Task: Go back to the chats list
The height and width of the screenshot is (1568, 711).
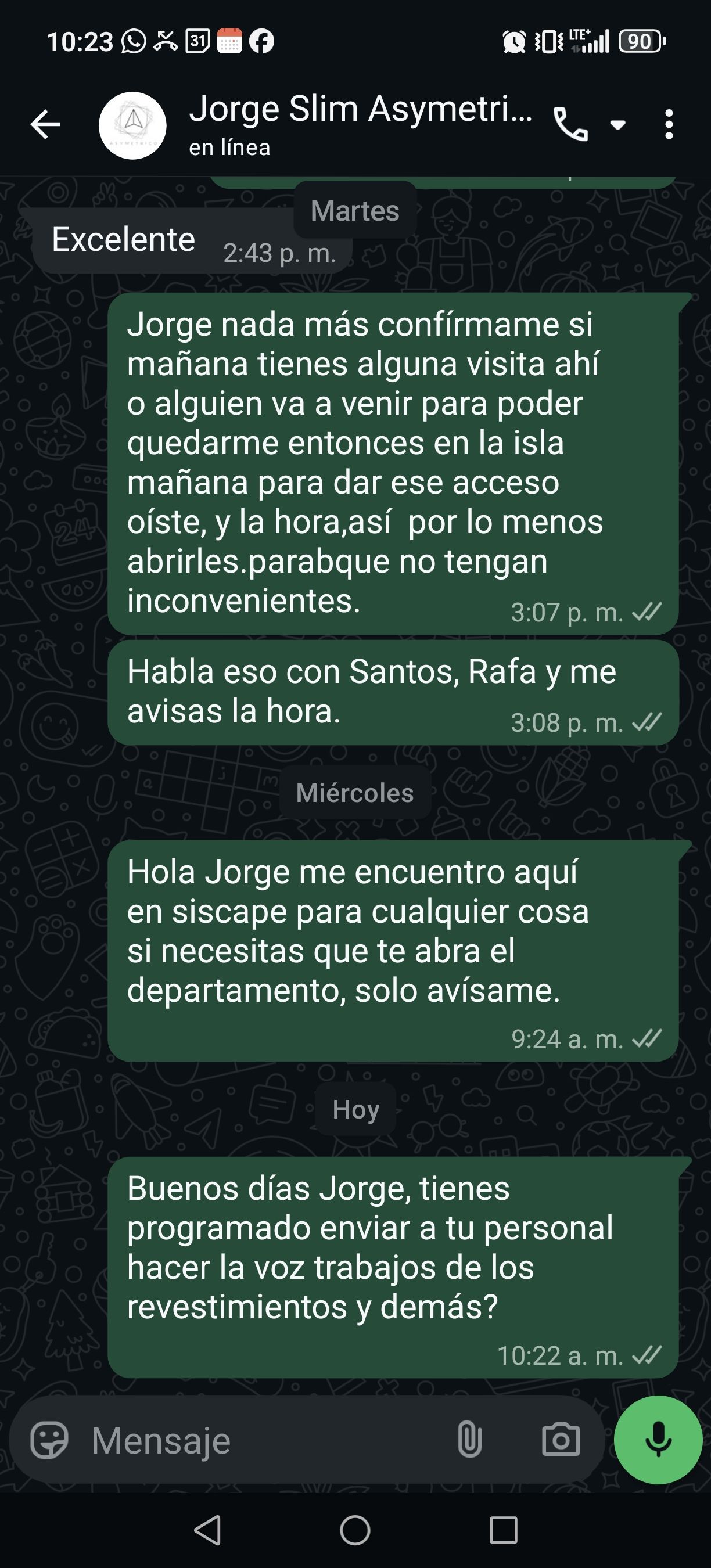Action: pos(46,125)
